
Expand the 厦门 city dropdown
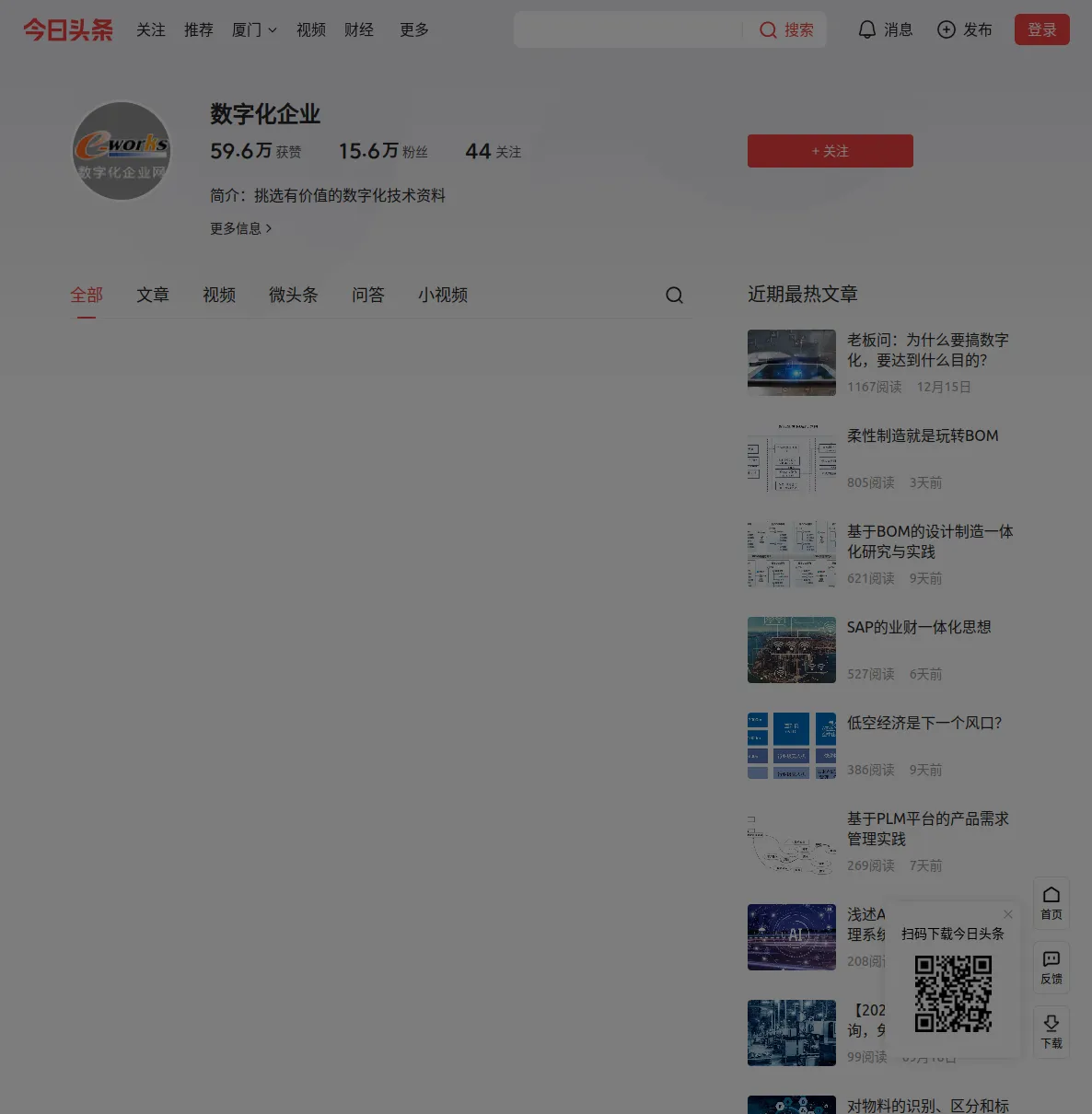(254, 29)
